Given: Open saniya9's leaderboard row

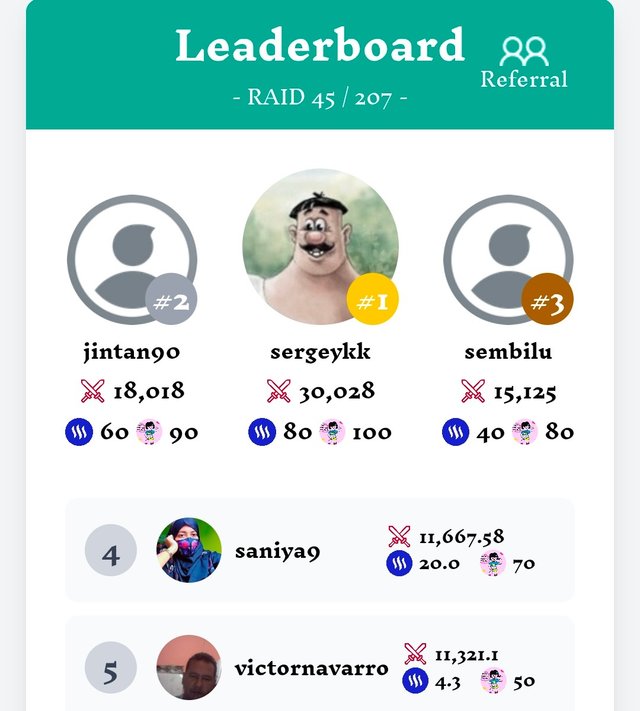Looking at the screenshot, I should point(319,550).
